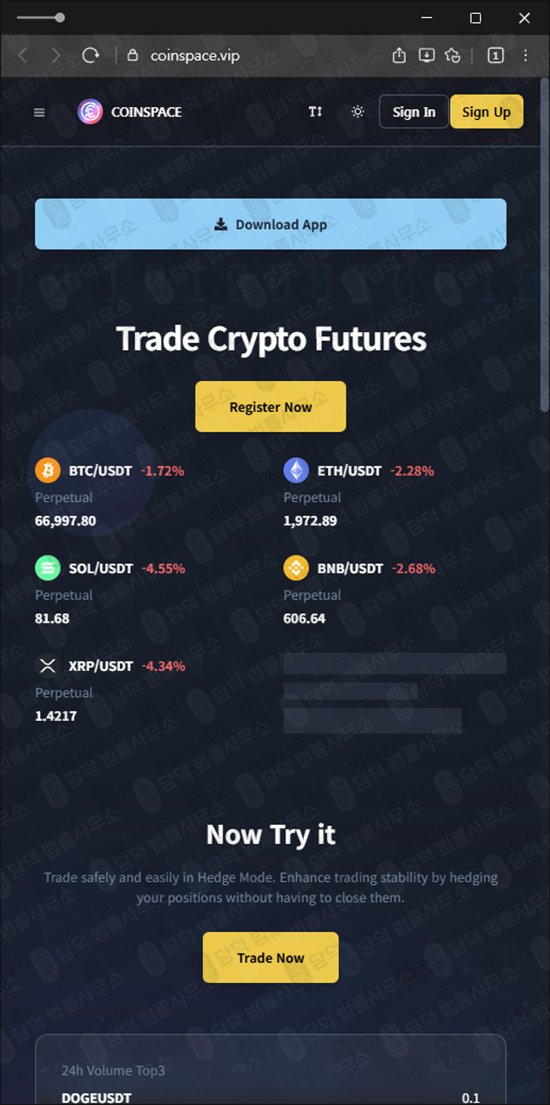Viewport: 550px width, 1105px height.
Task: Open the XRP/USDT perpetual pair
Action: coord(111,691)
